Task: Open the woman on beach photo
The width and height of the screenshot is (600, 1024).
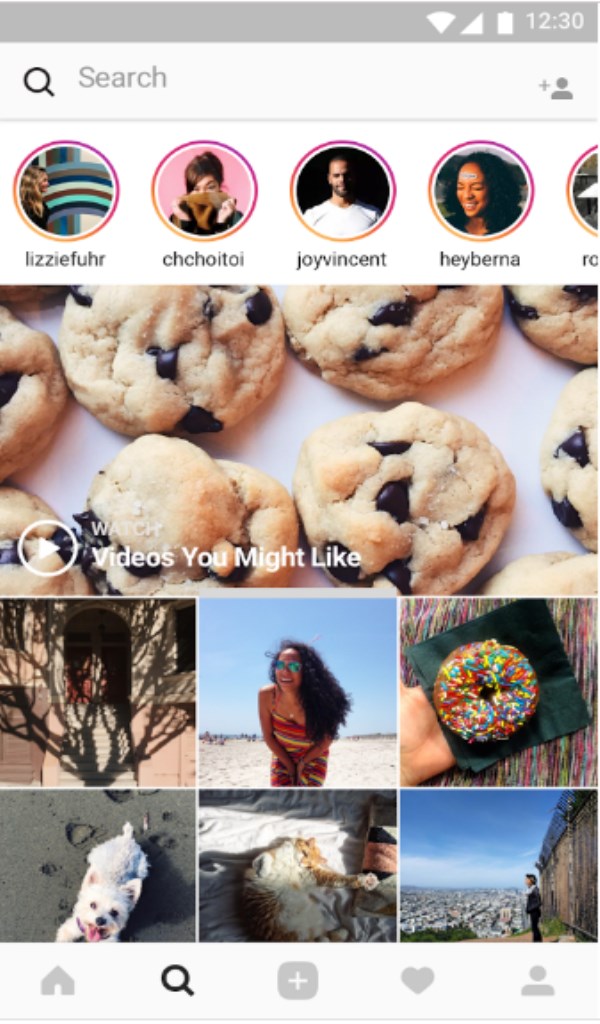Action: pos(298,692)
